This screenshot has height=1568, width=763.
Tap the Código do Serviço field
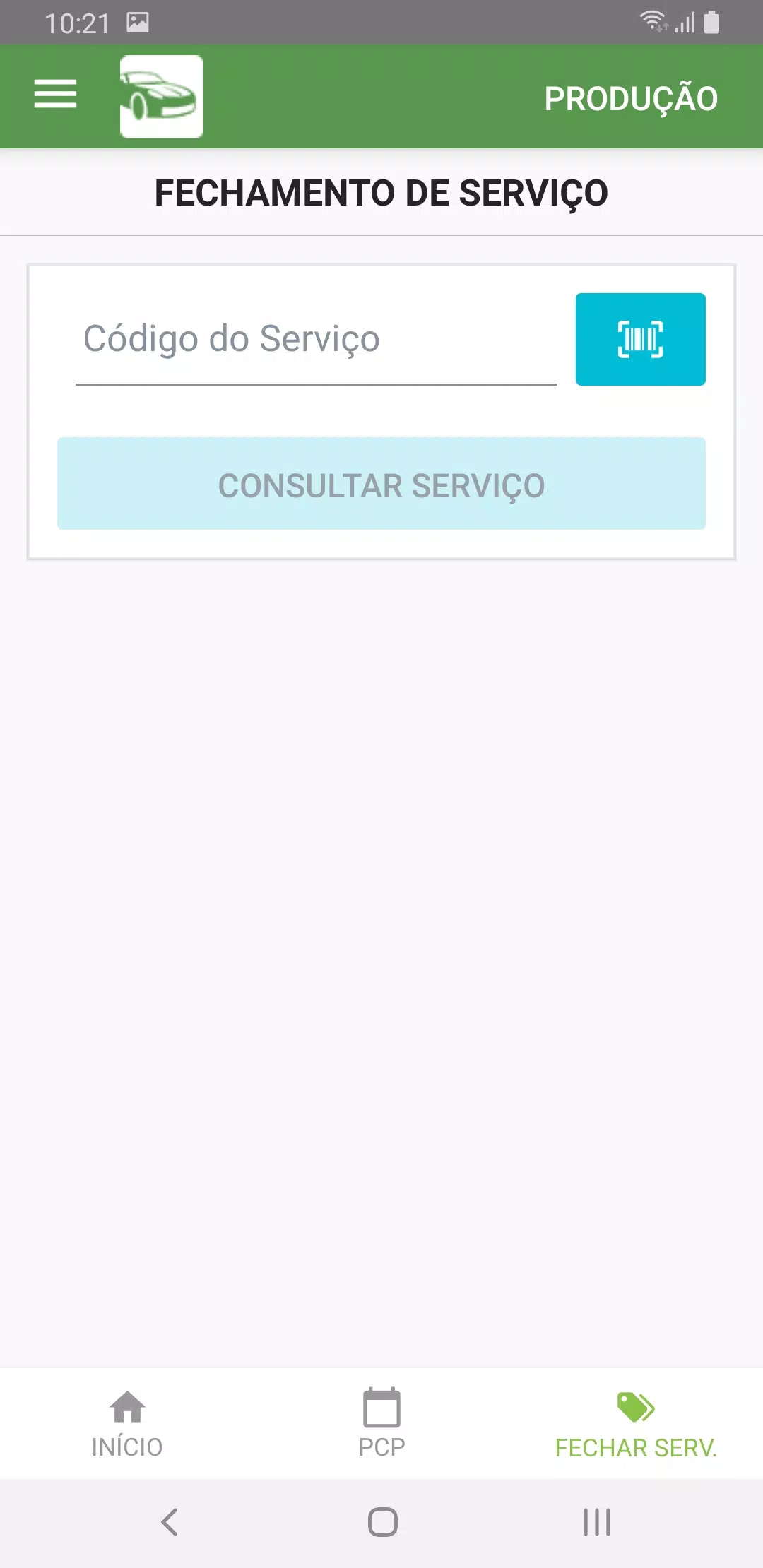point(316,340)
